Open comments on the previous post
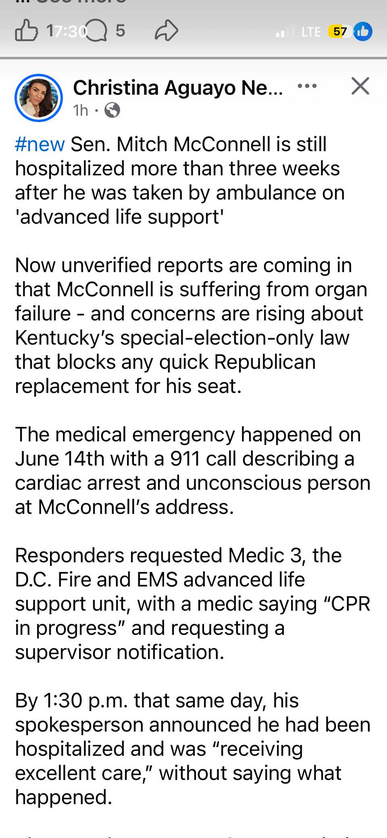 pos(96,32)
